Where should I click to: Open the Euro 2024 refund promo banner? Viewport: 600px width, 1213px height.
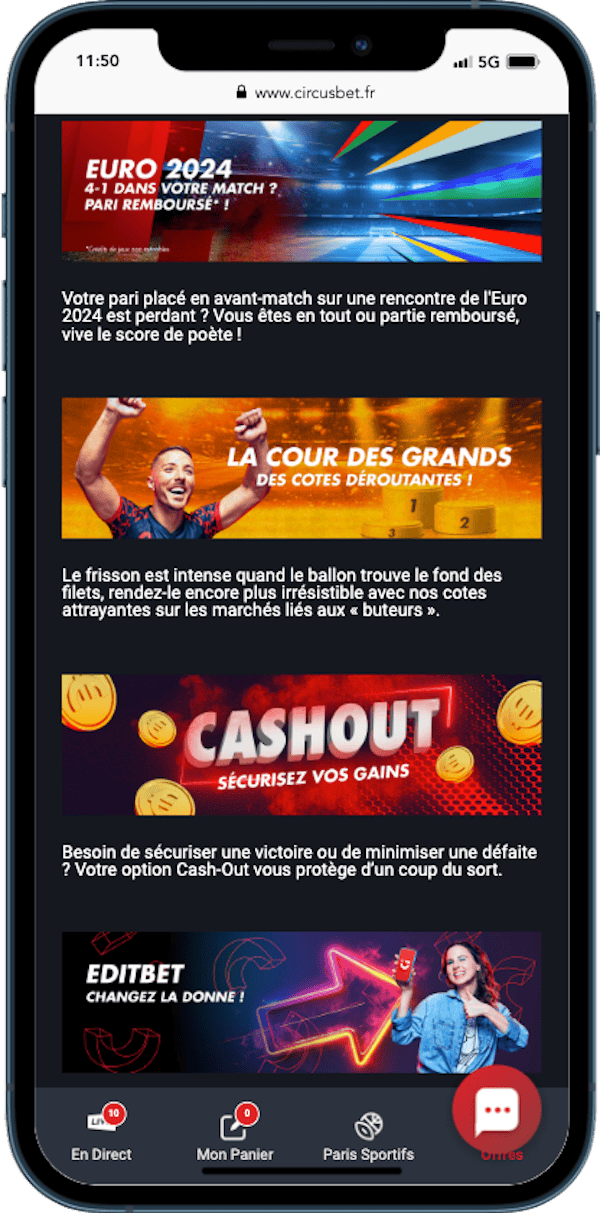click(301, 191)
